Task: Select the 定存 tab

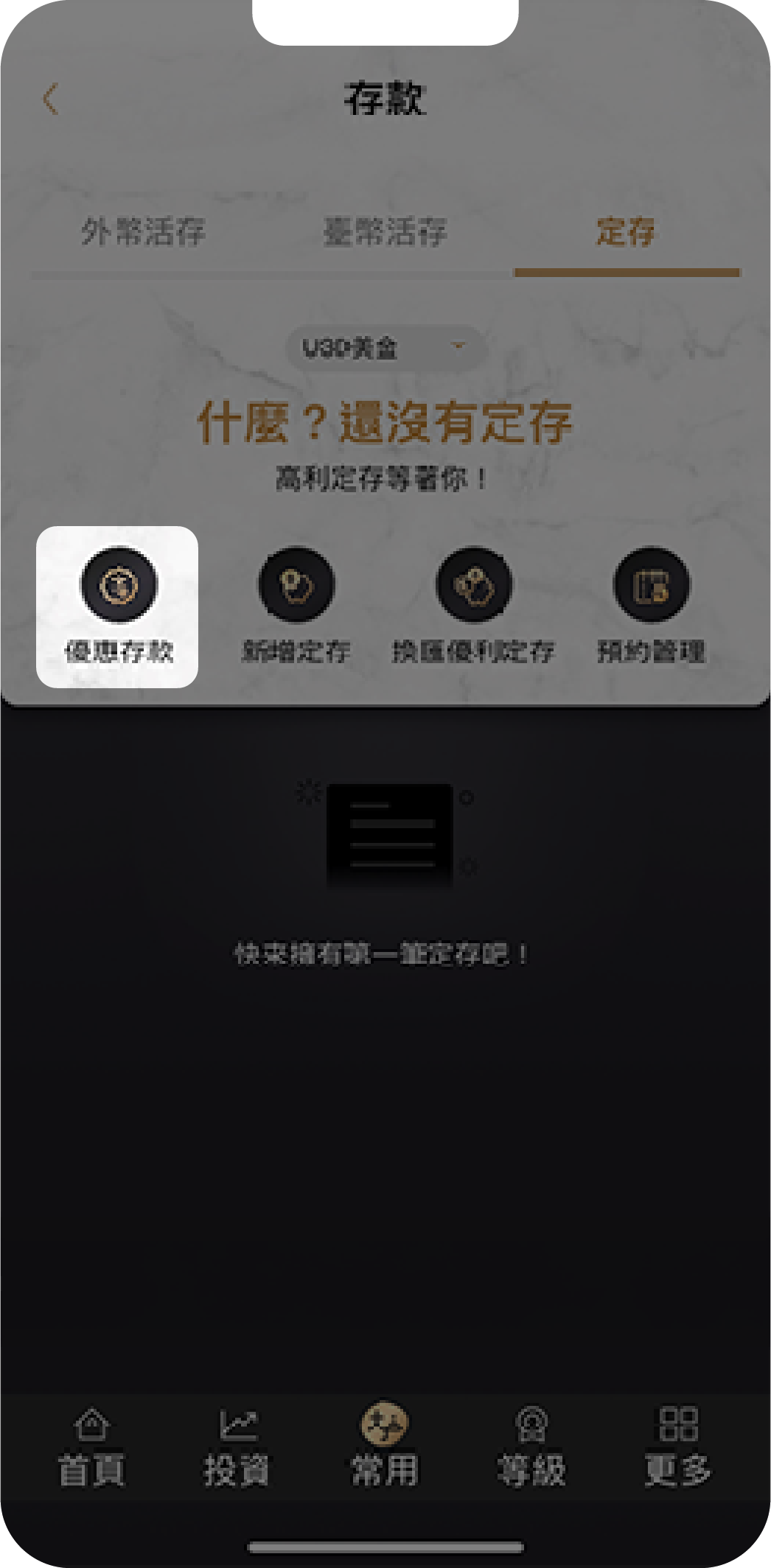Action: 626,232
